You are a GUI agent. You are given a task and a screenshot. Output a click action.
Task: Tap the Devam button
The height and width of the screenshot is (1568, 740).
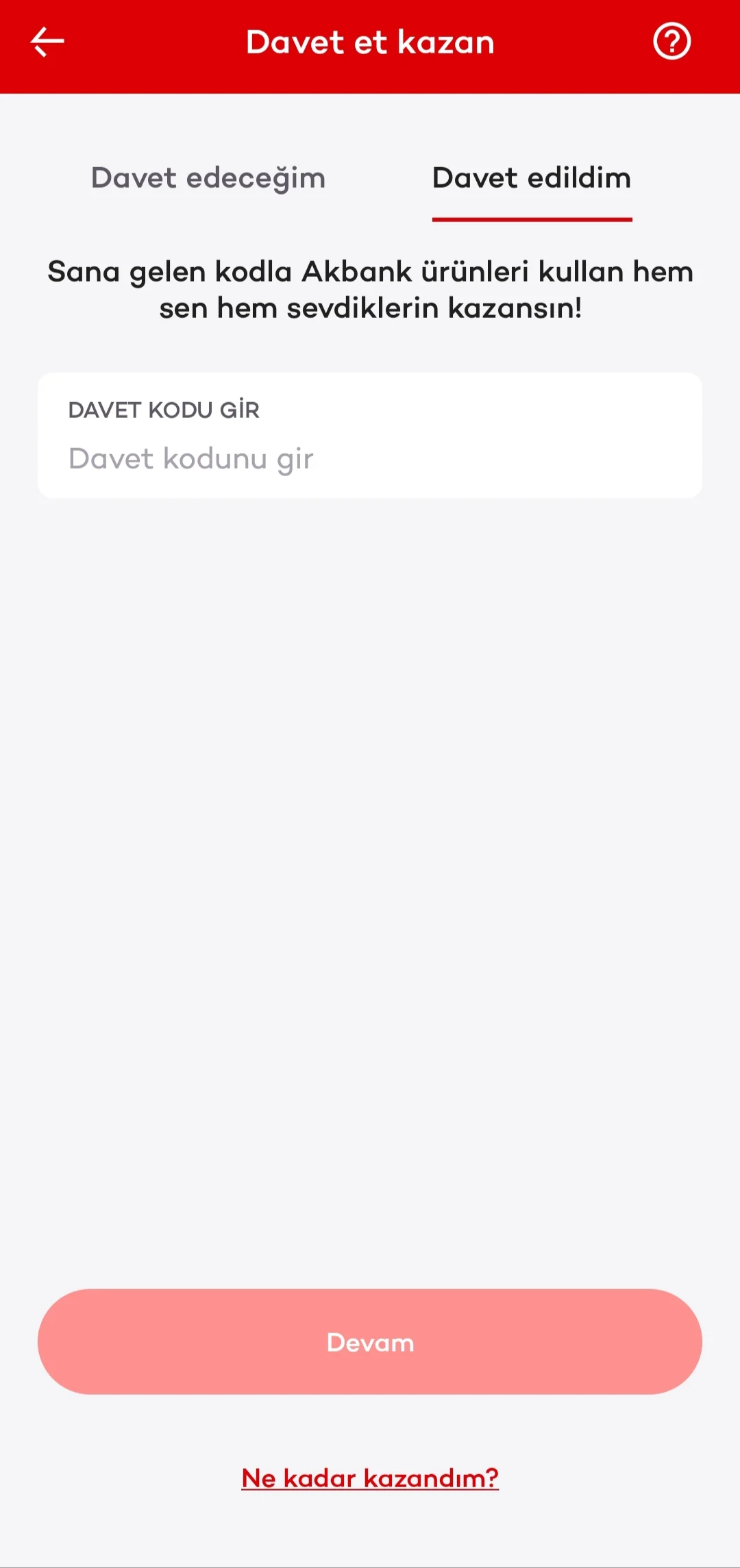point(370,1341)
